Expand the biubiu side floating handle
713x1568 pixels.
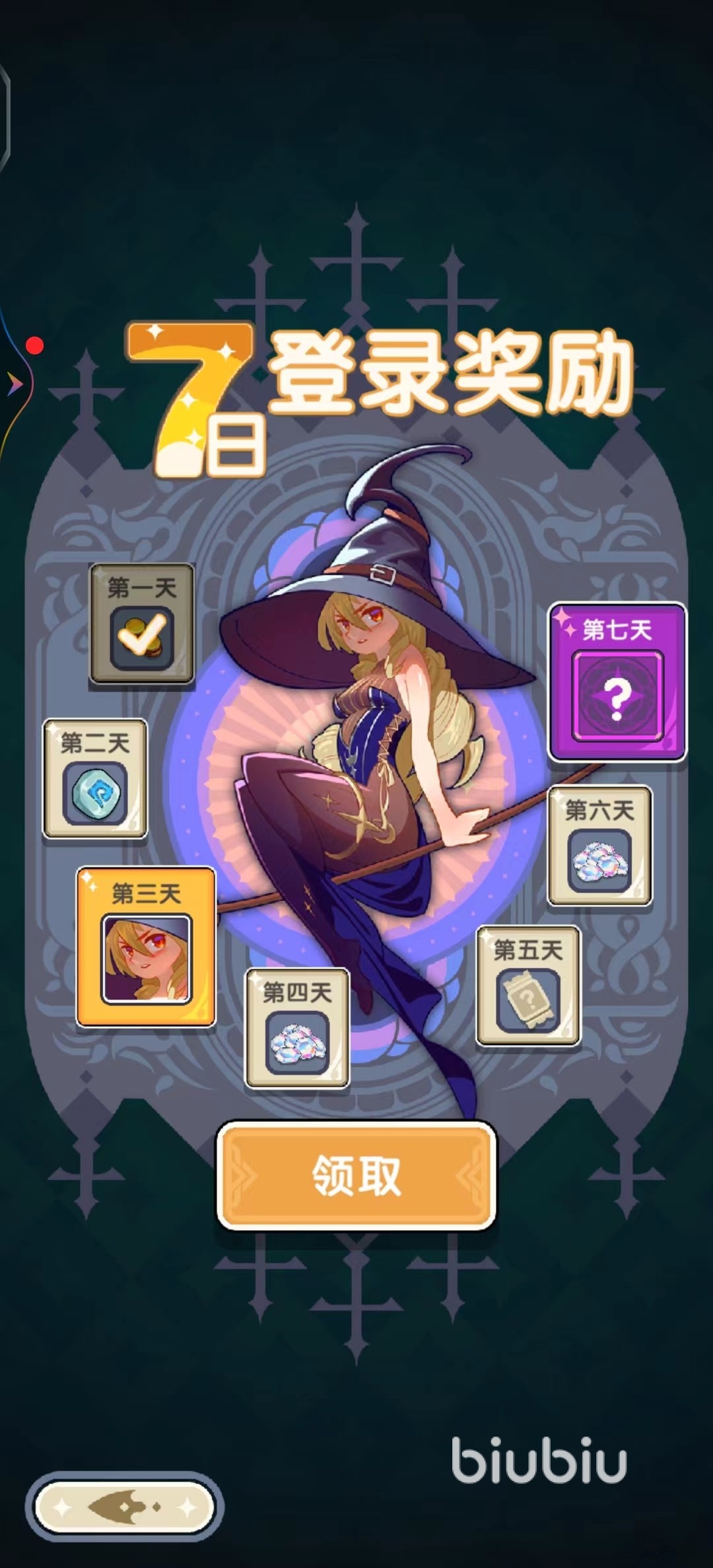(x=15, y=383)
